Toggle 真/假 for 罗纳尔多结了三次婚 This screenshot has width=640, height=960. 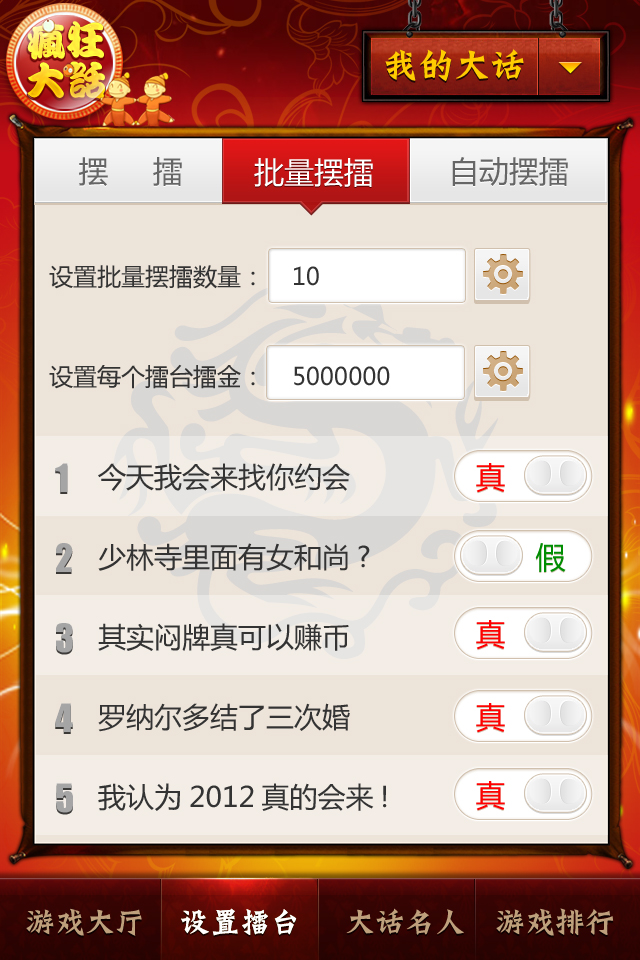coord(523,716)
